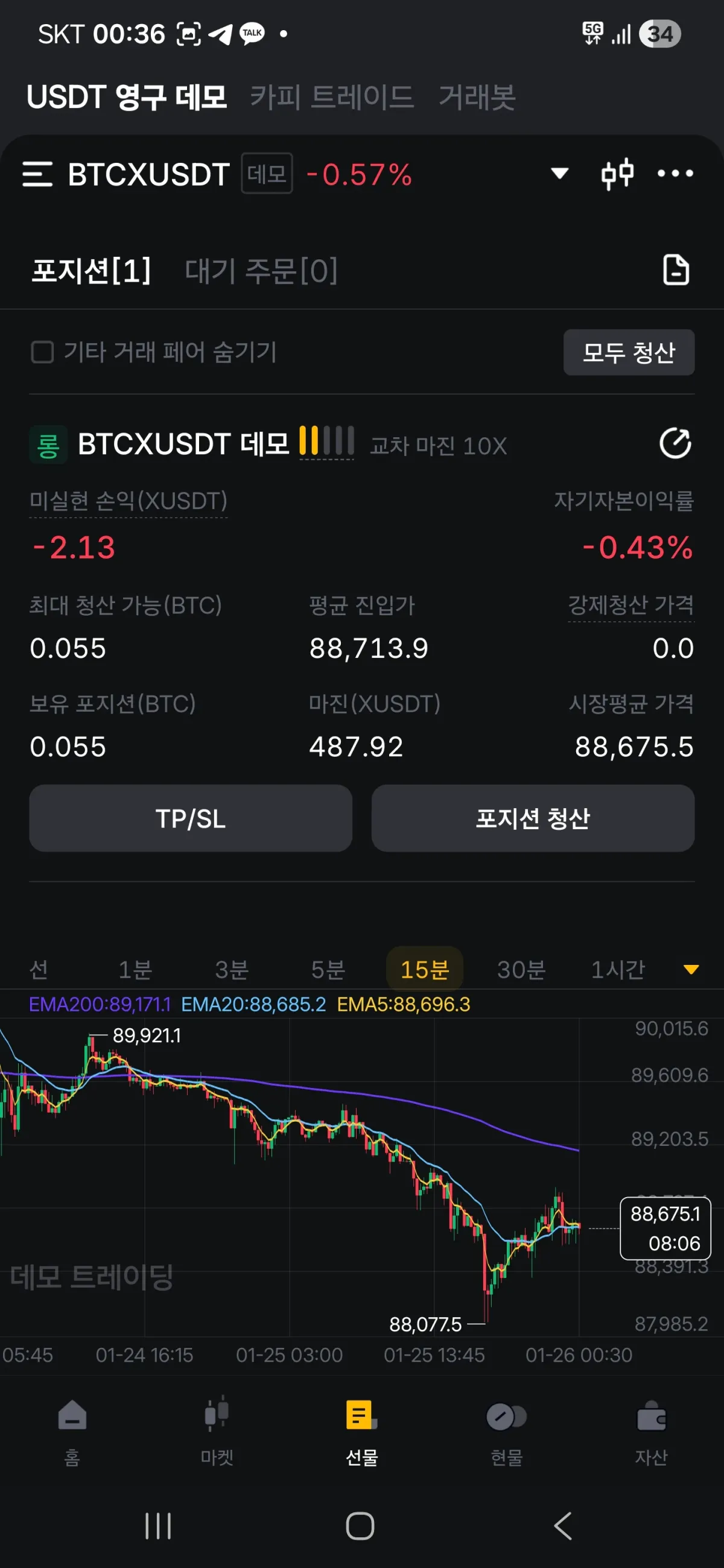Open the order history document icon
The image size is (724, 1568).
coord(675,270)
